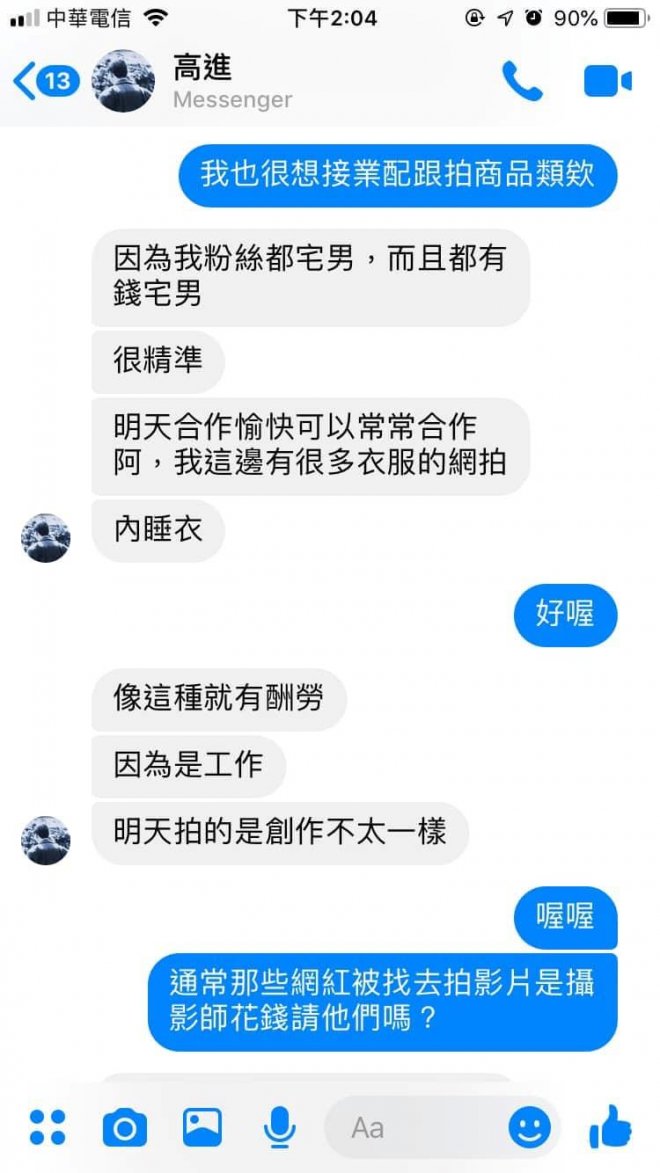This screenshot has height=1173, width=660.
Task: Start a video call with 高進
Action: (607, 82)
